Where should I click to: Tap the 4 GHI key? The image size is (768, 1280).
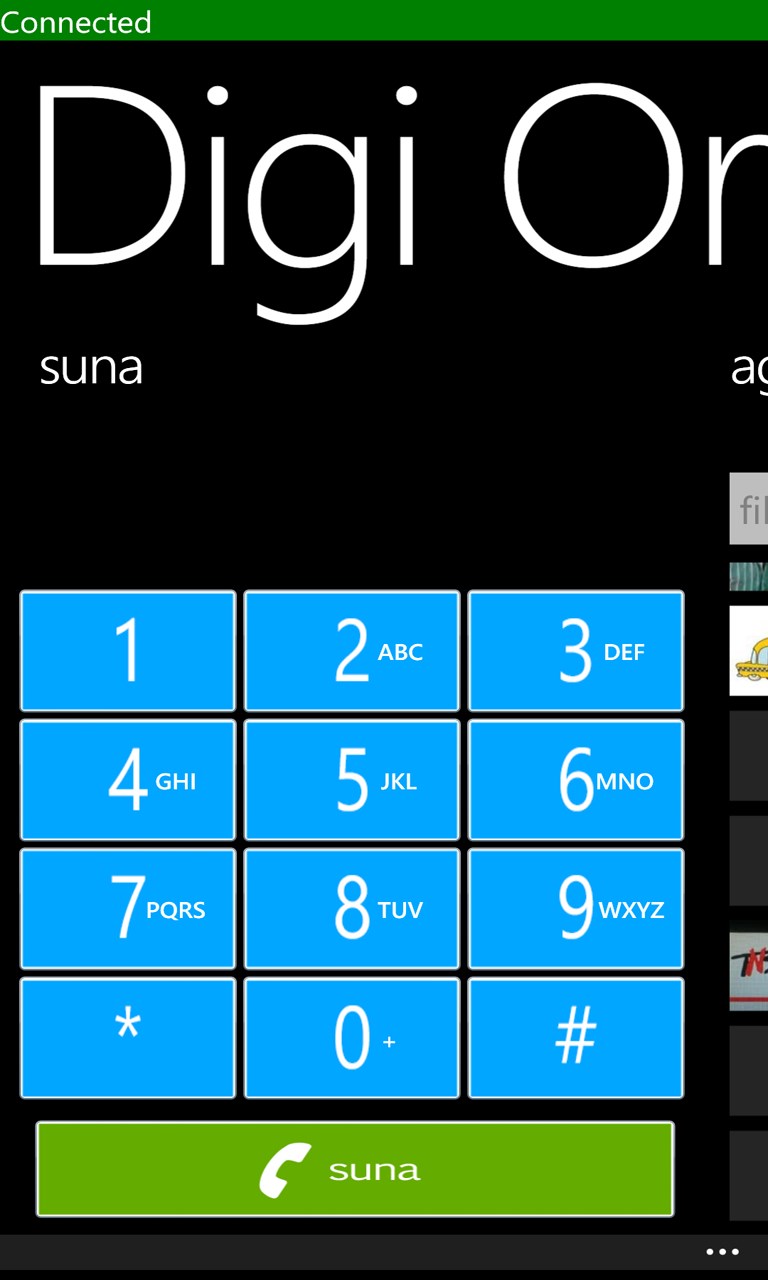point(128,780)
